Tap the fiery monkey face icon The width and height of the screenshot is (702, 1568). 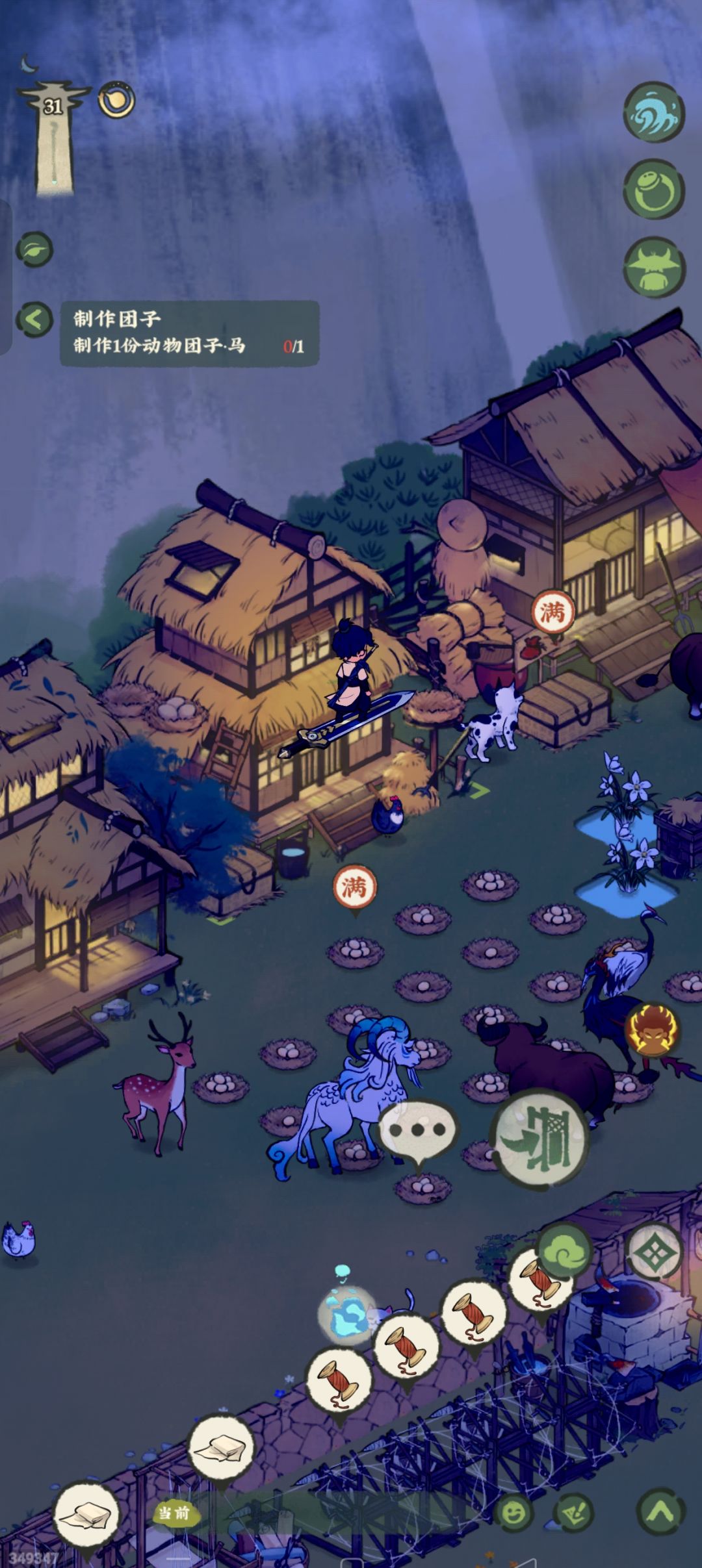(651, 1029)
